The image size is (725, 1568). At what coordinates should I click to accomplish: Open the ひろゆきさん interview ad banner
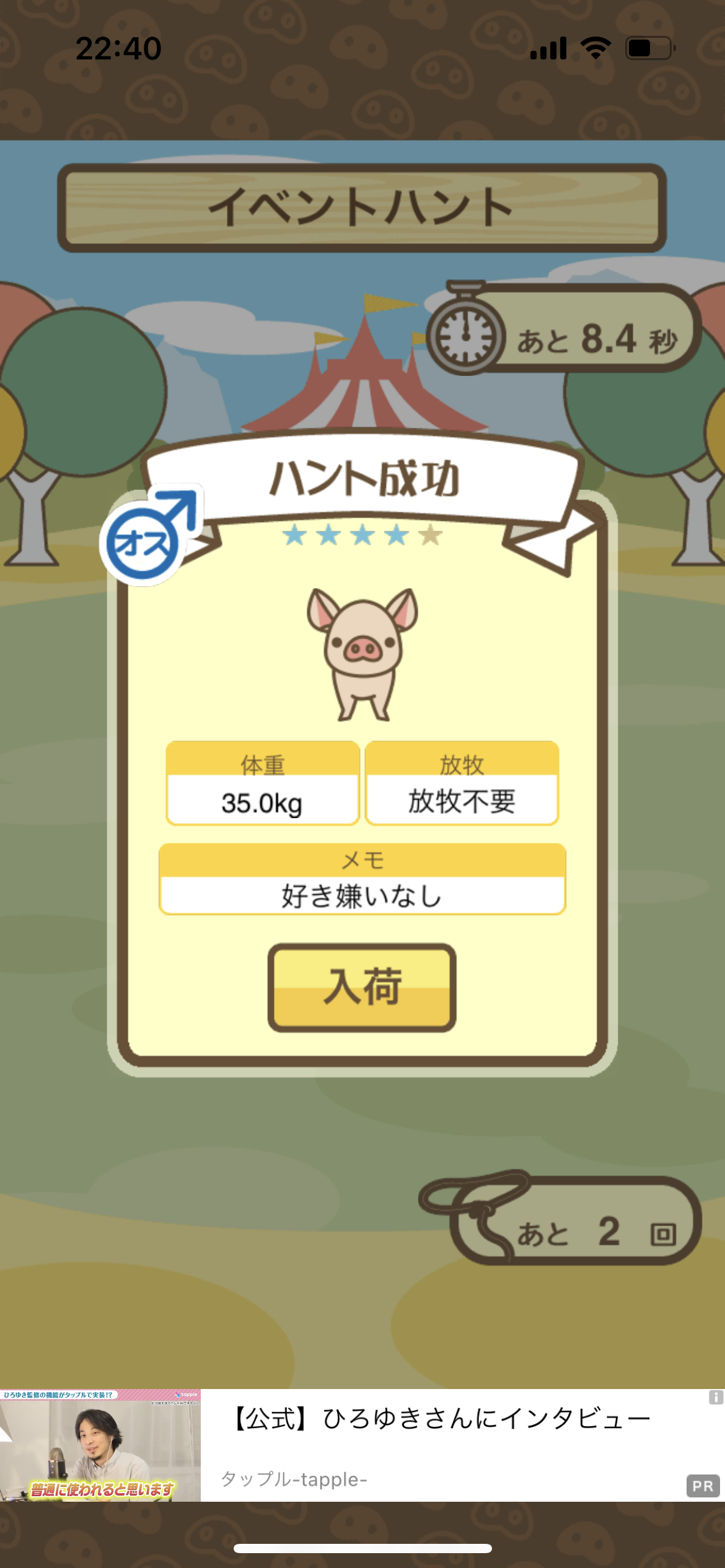(x=362, y=1445)
